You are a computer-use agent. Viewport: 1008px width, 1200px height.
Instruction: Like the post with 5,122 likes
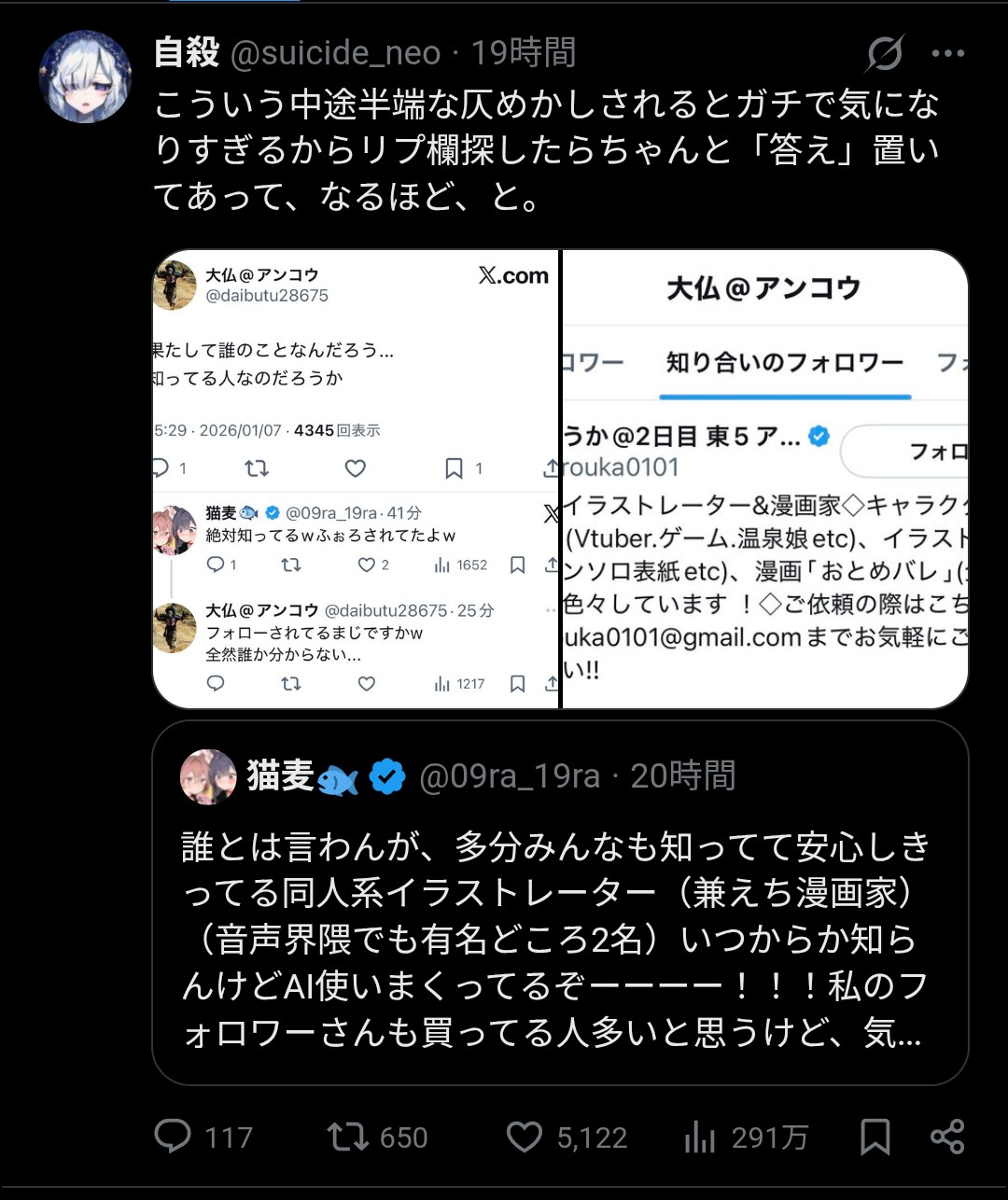(524, 1137)
